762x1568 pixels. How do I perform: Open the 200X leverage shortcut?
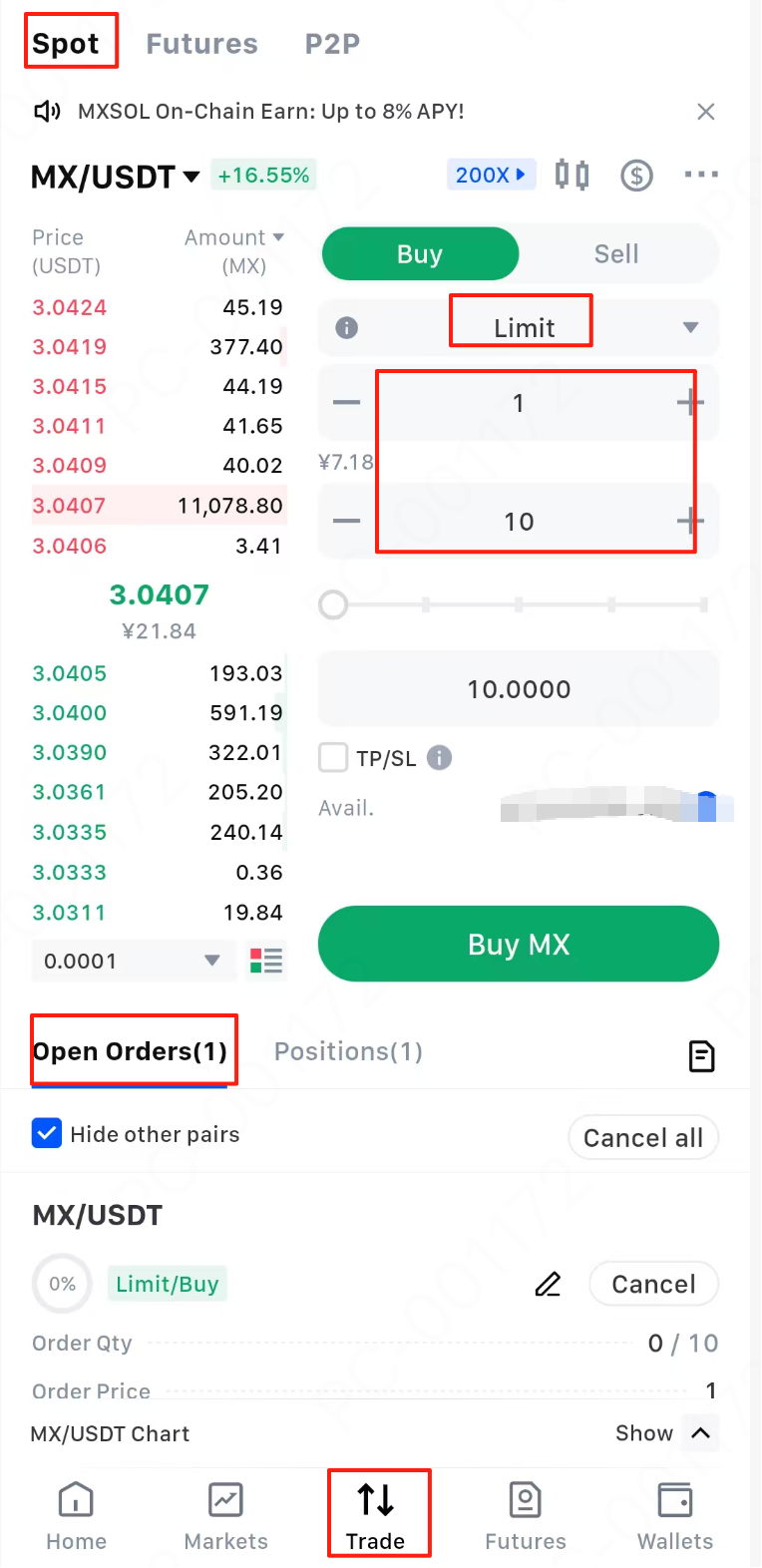(491, 176)
